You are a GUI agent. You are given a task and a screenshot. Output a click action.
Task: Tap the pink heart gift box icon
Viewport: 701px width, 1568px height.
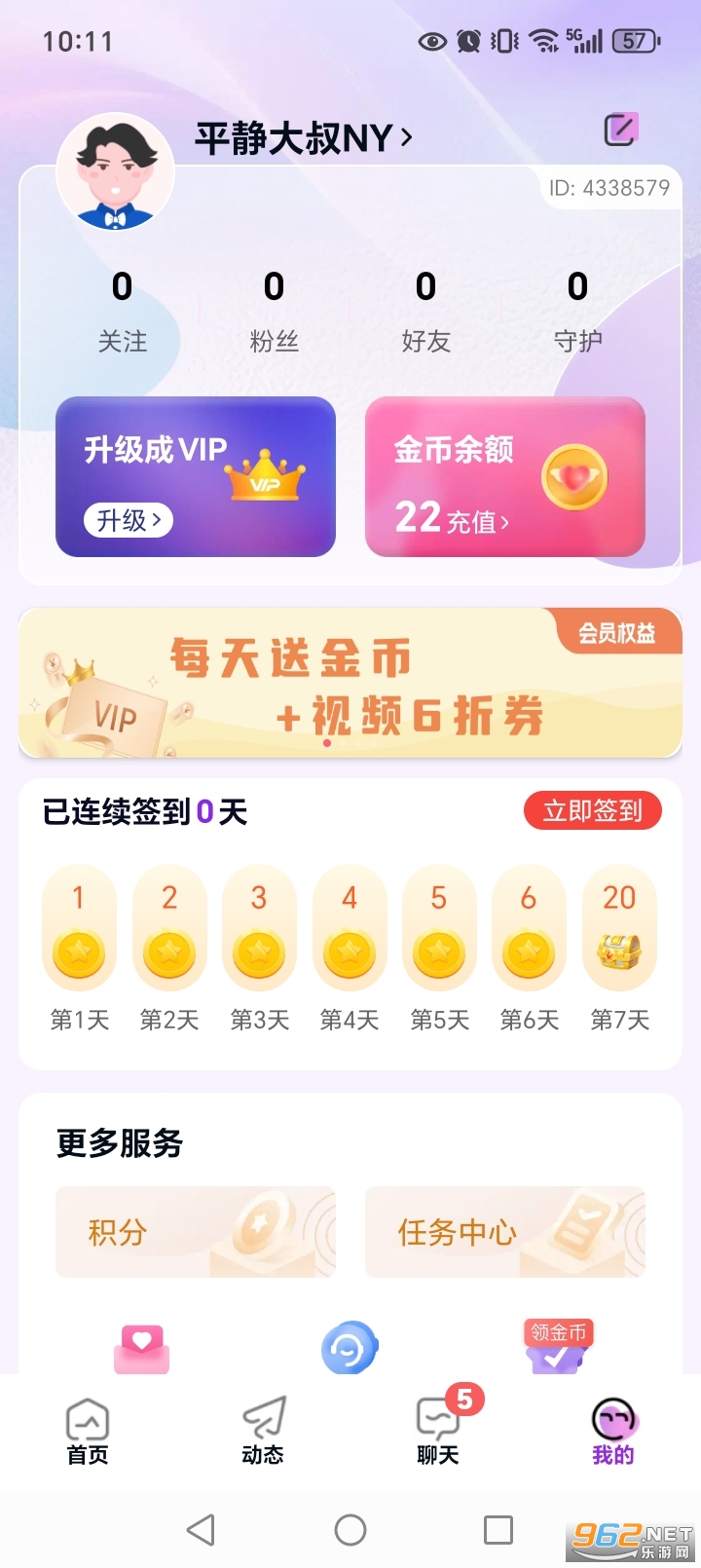141,1349
